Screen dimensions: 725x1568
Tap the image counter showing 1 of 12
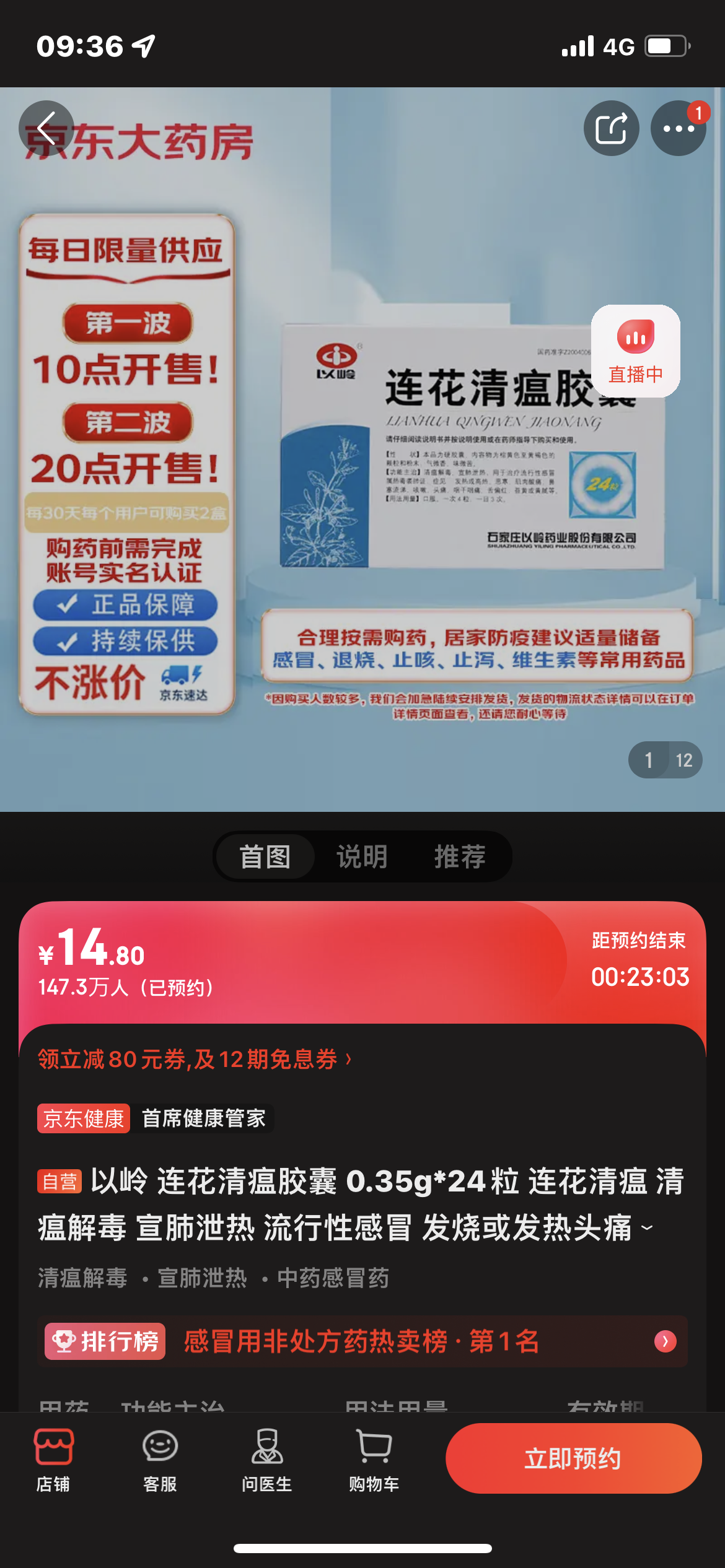point(665,760)
